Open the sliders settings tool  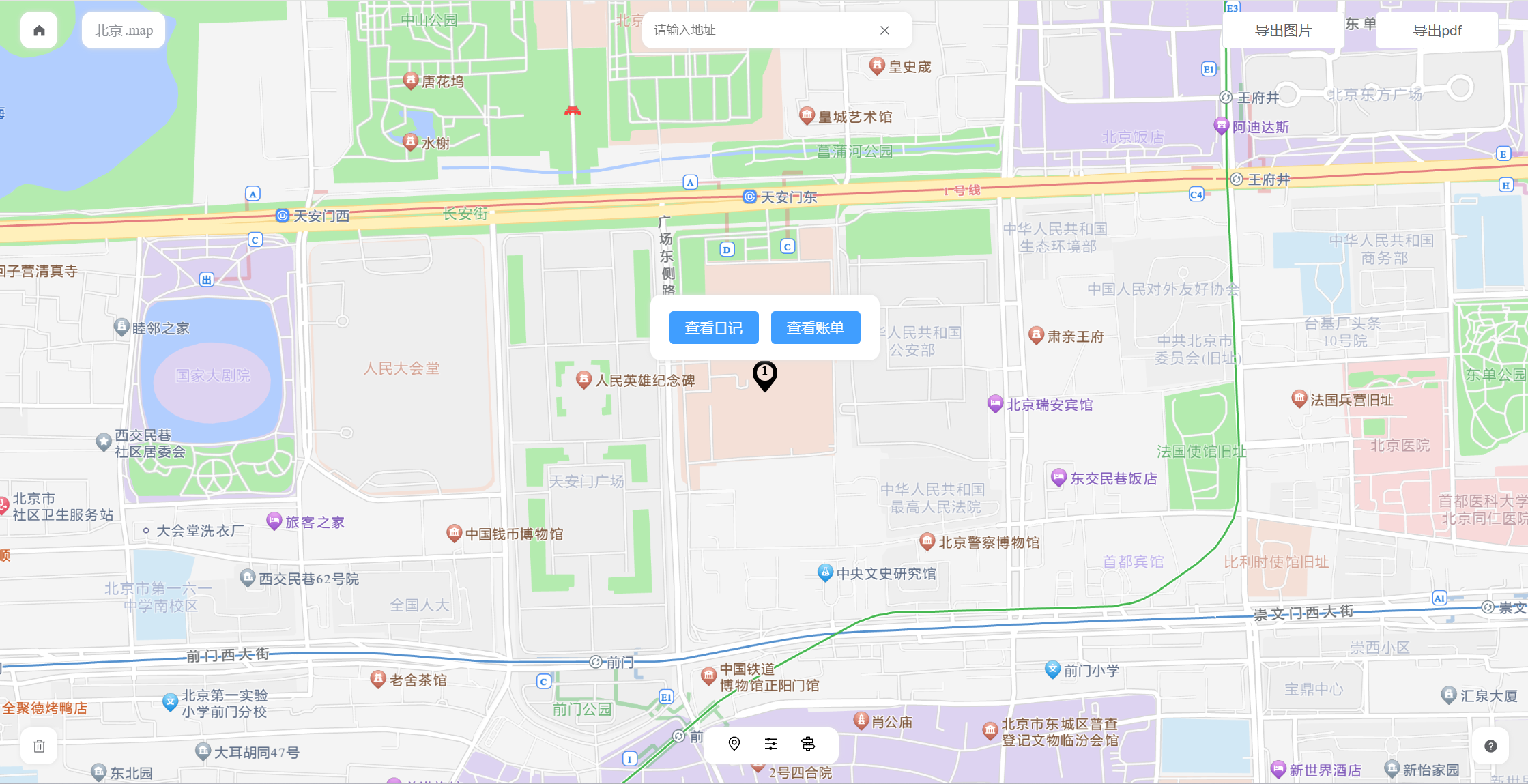771,743
